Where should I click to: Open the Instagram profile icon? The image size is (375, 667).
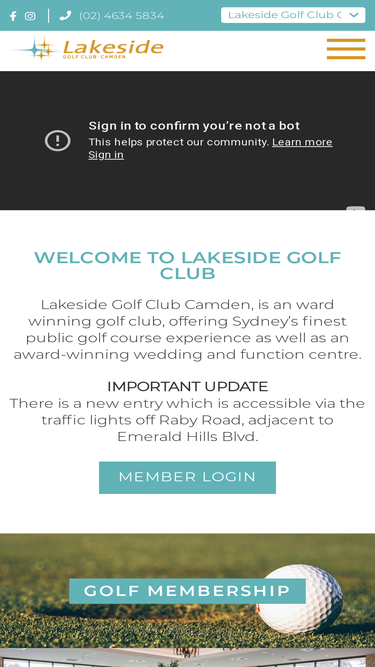pyautogui.click(x=30, y=16)
